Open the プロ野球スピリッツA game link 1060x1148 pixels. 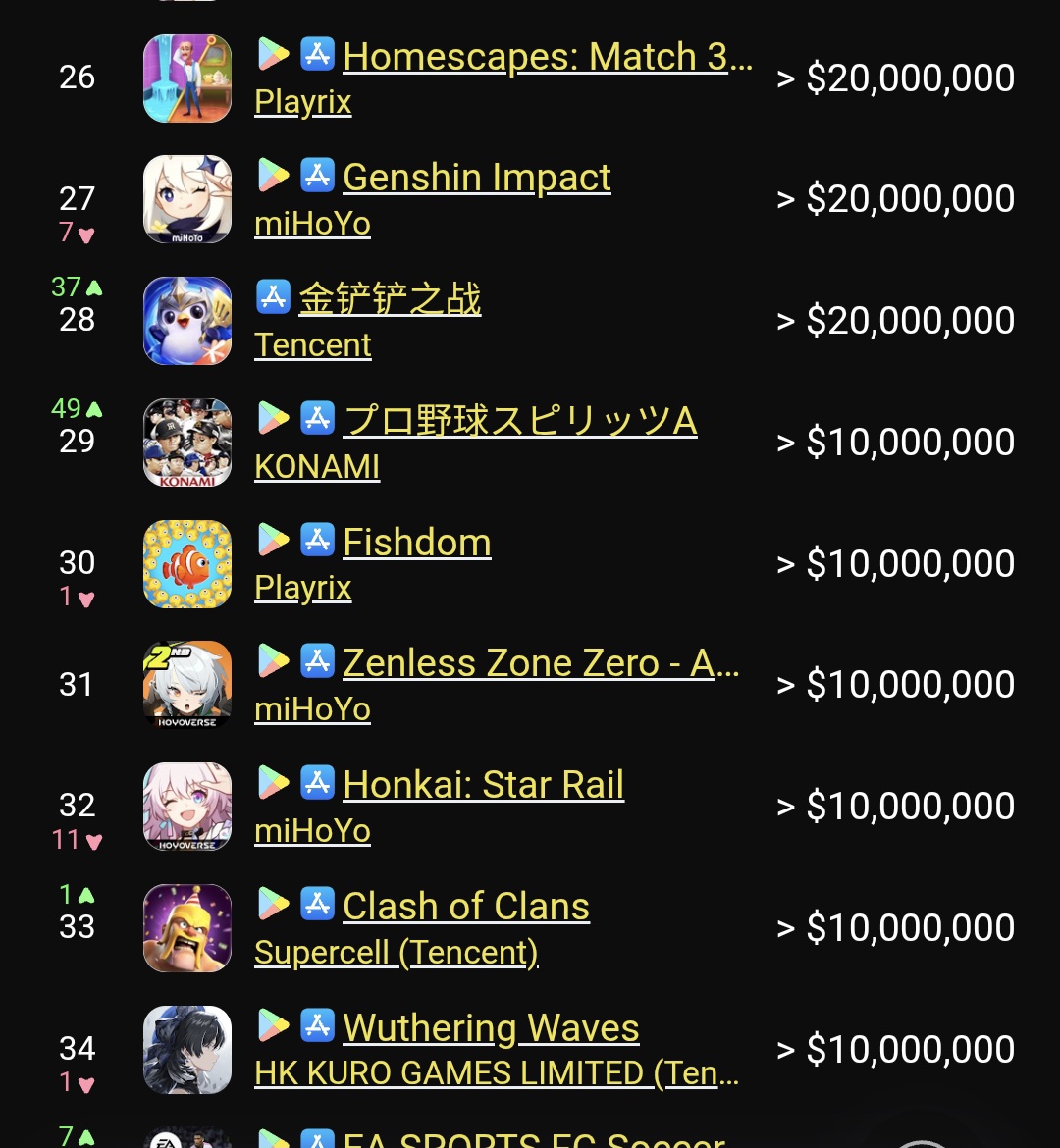click(x=520, y=420)
